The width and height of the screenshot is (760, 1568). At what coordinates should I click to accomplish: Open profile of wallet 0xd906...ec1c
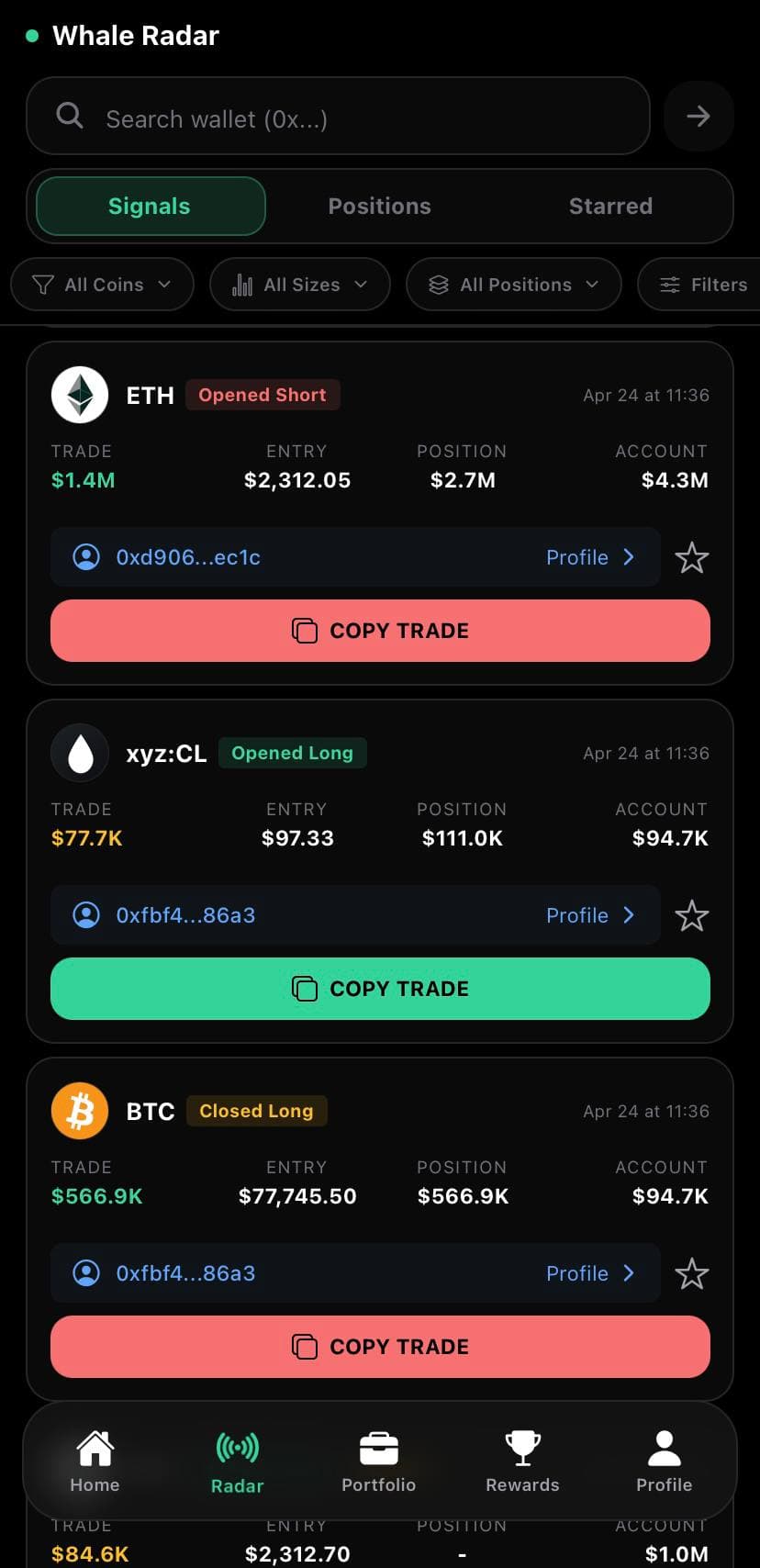tap(589, 557)
